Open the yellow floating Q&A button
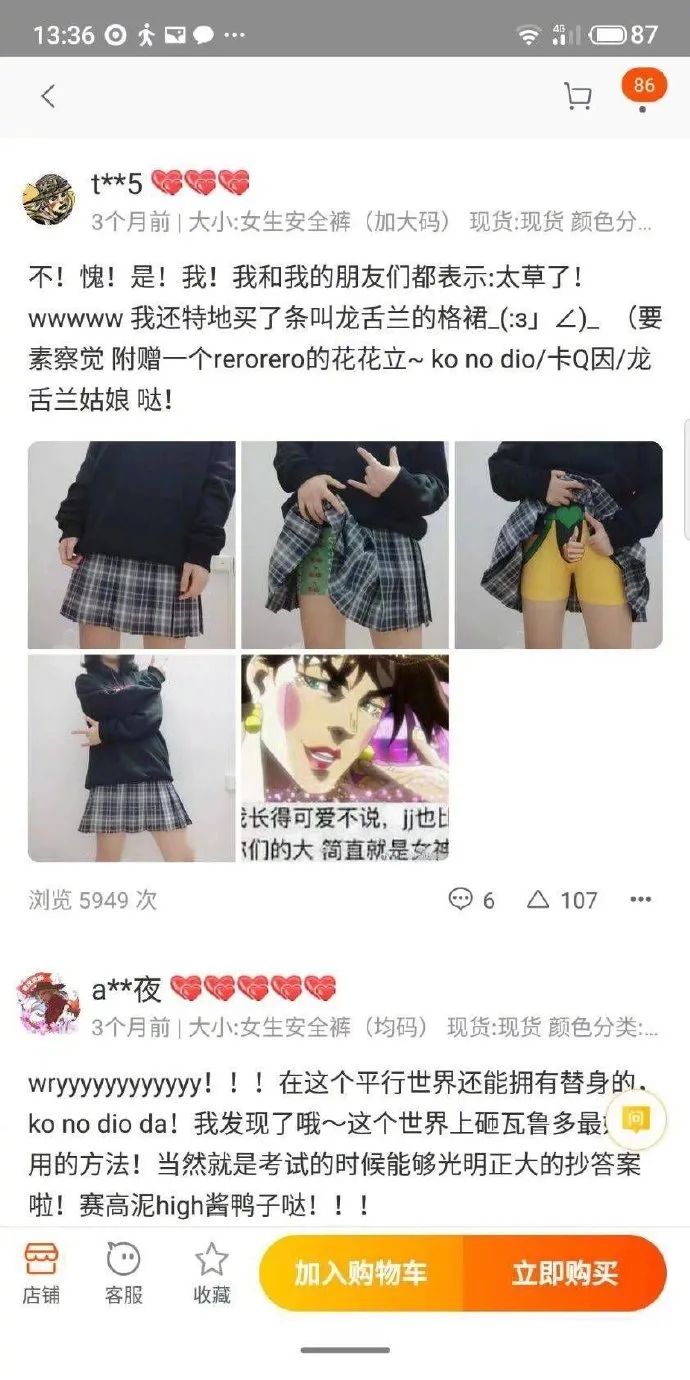The image size is (690, 1380). pos(636,1120)
